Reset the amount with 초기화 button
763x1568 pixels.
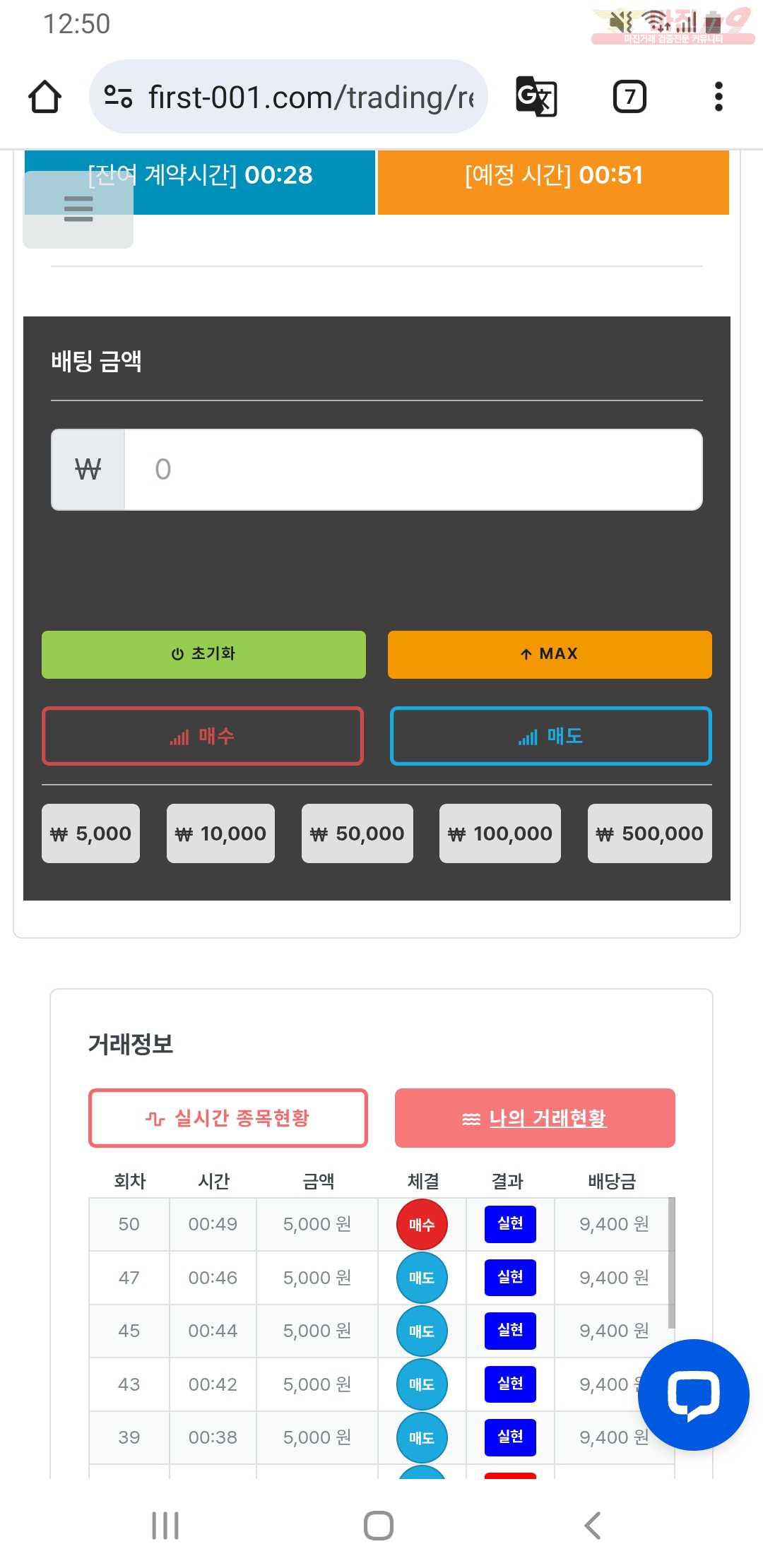coord(203,654)
